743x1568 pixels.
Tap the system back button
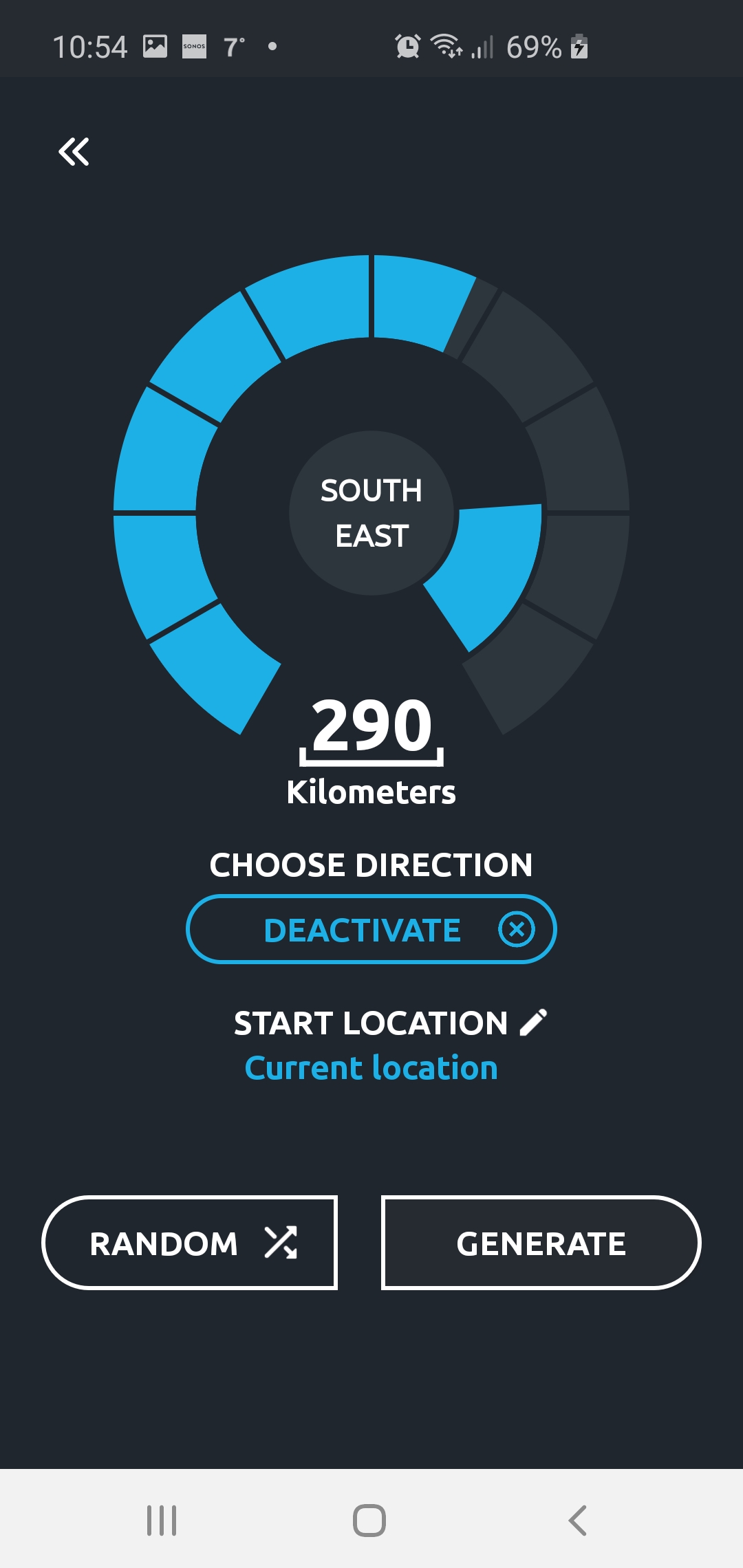tap(578, 1520)
